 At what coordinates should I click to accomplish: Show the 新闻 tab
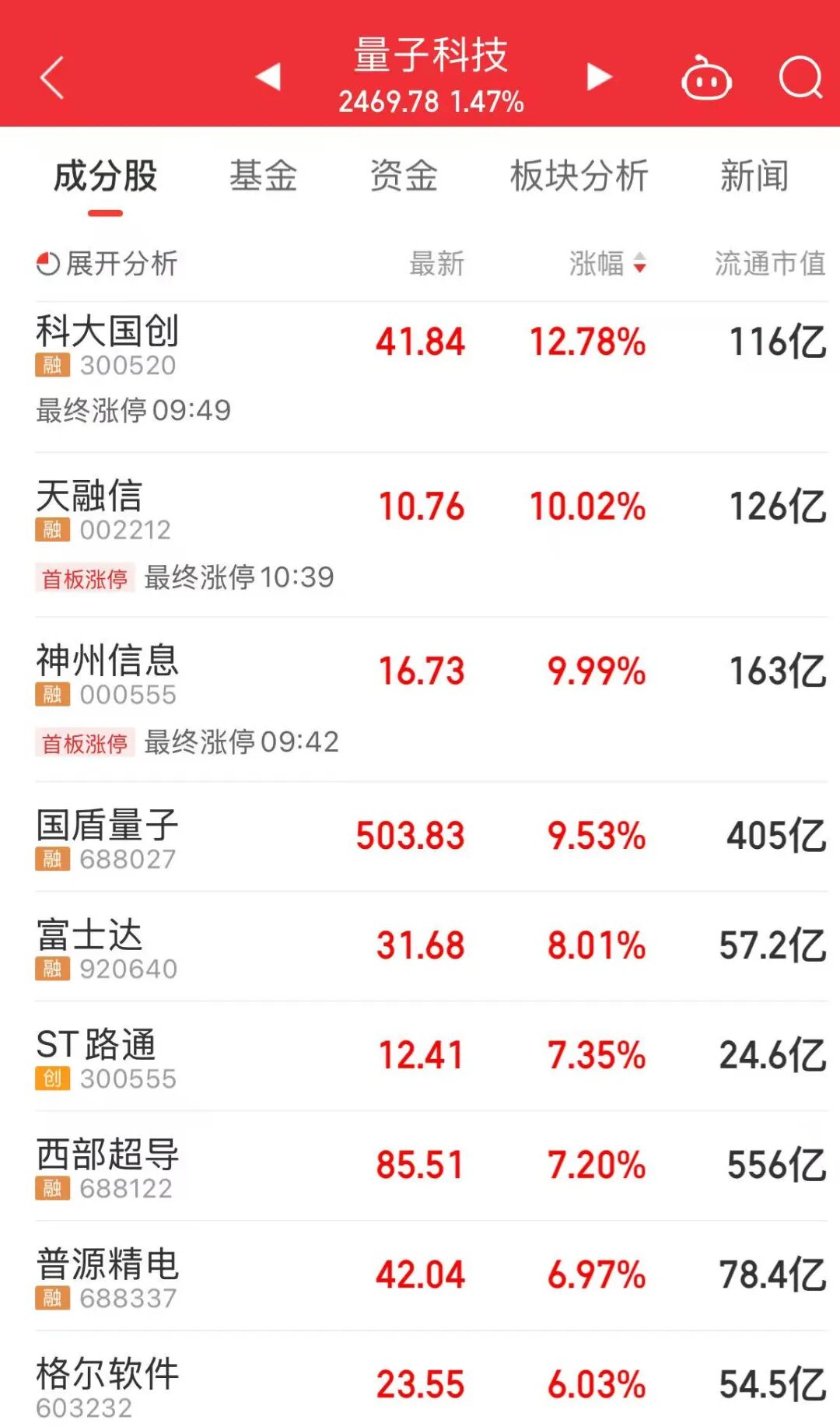click(x=754, y=177)
